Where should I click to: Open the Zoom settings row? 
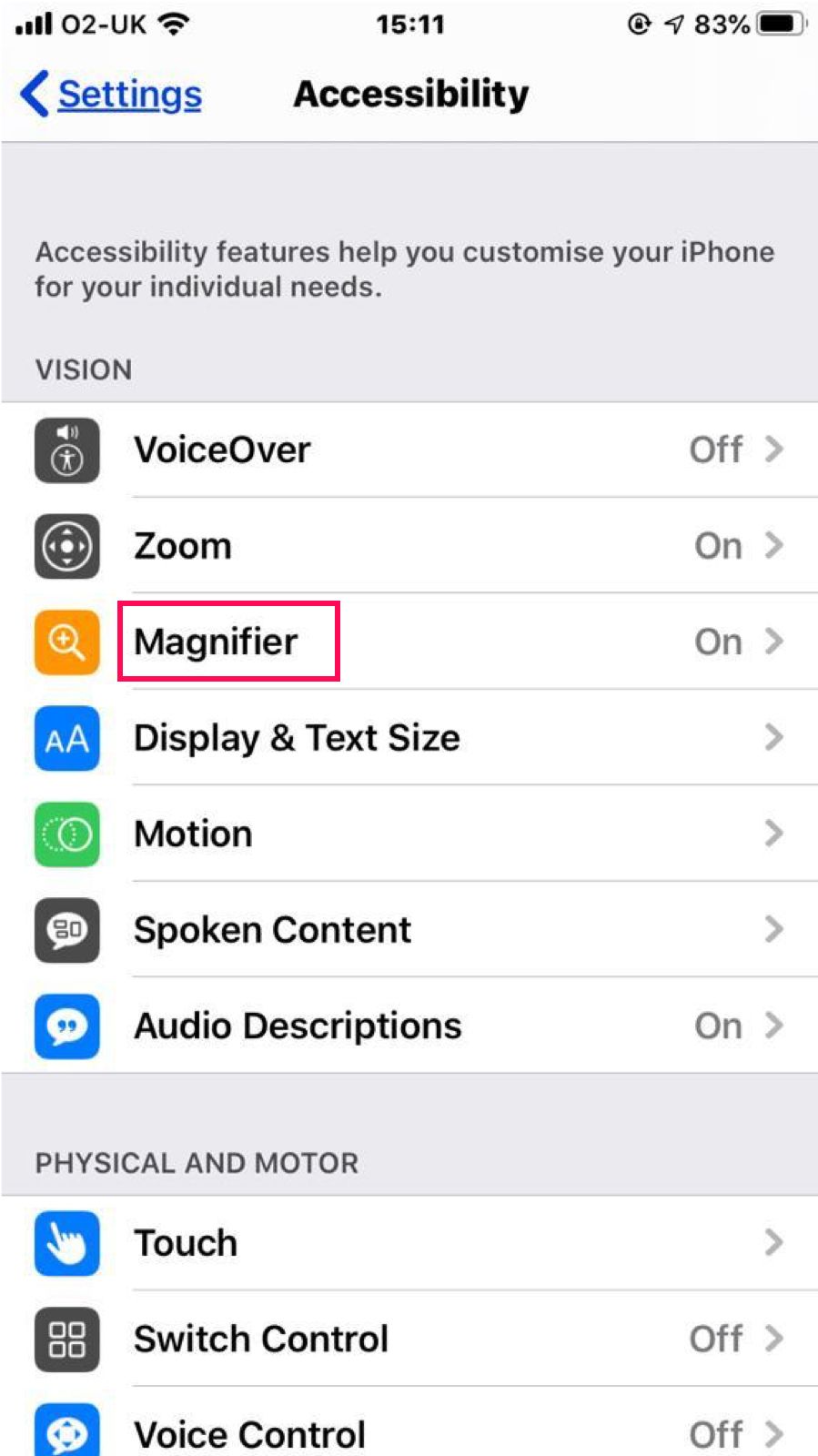[409, 546]
